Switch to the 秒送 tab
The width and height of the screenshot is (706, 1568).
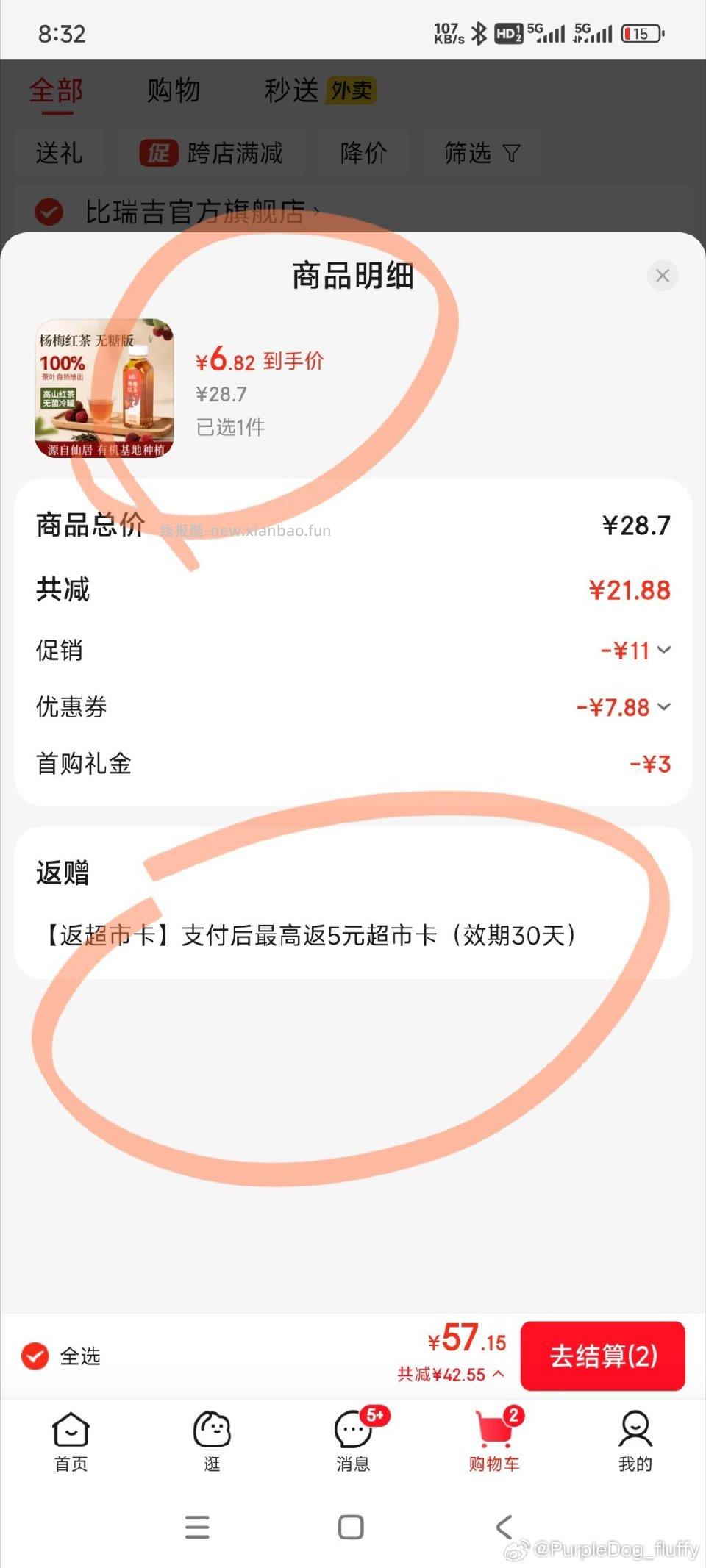click(x=291, y=90)
